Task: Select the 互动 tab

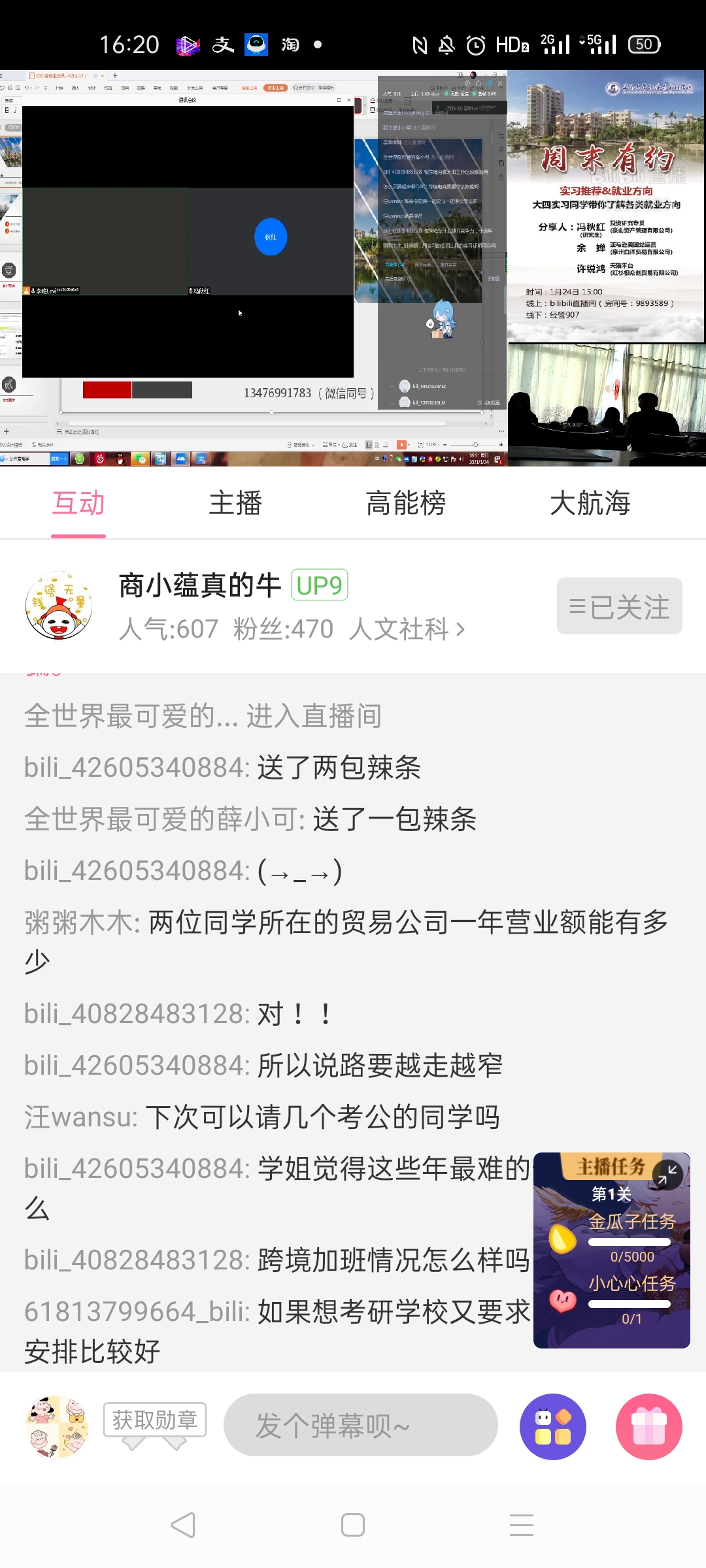Action: pyautogui.click(x=78, y=504)
